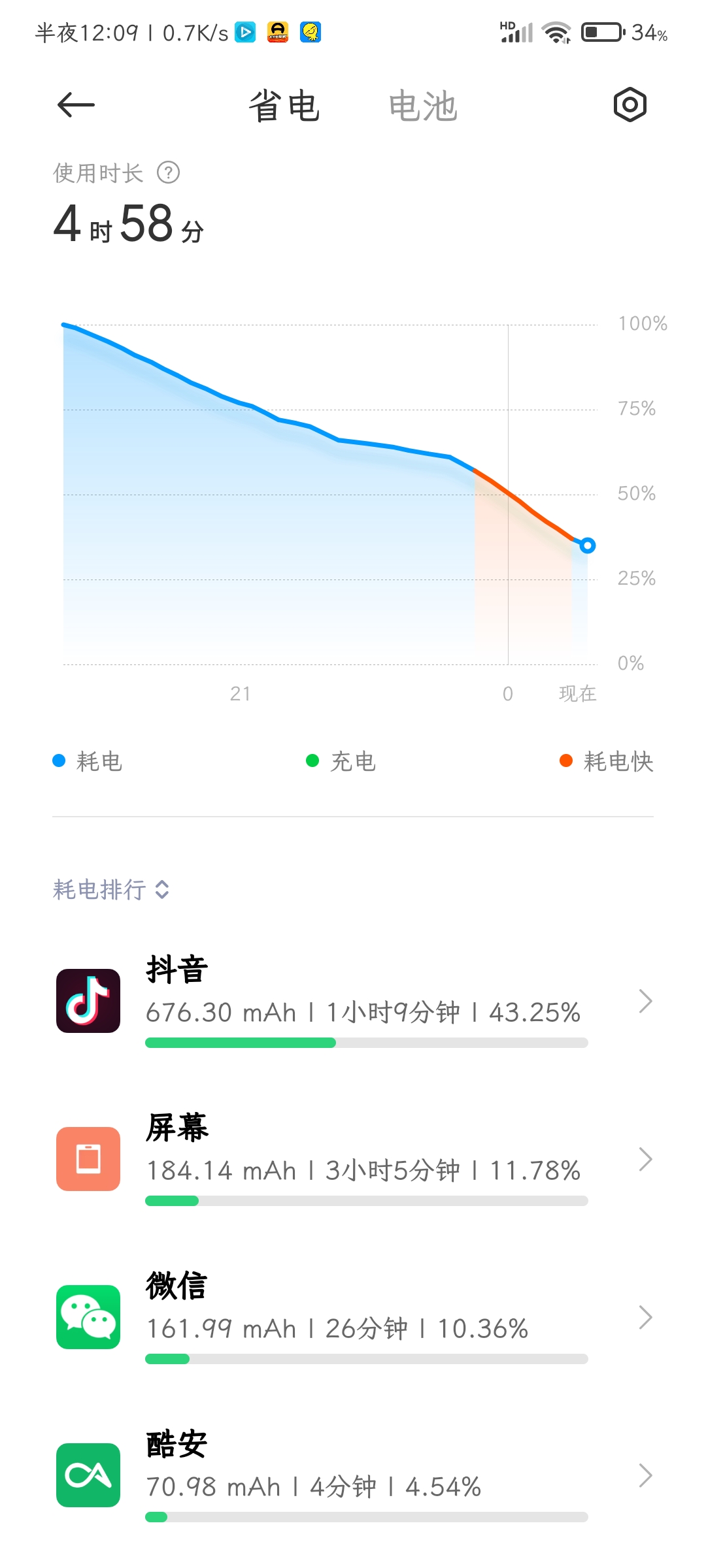Switch to the 电池 tab

422,106
